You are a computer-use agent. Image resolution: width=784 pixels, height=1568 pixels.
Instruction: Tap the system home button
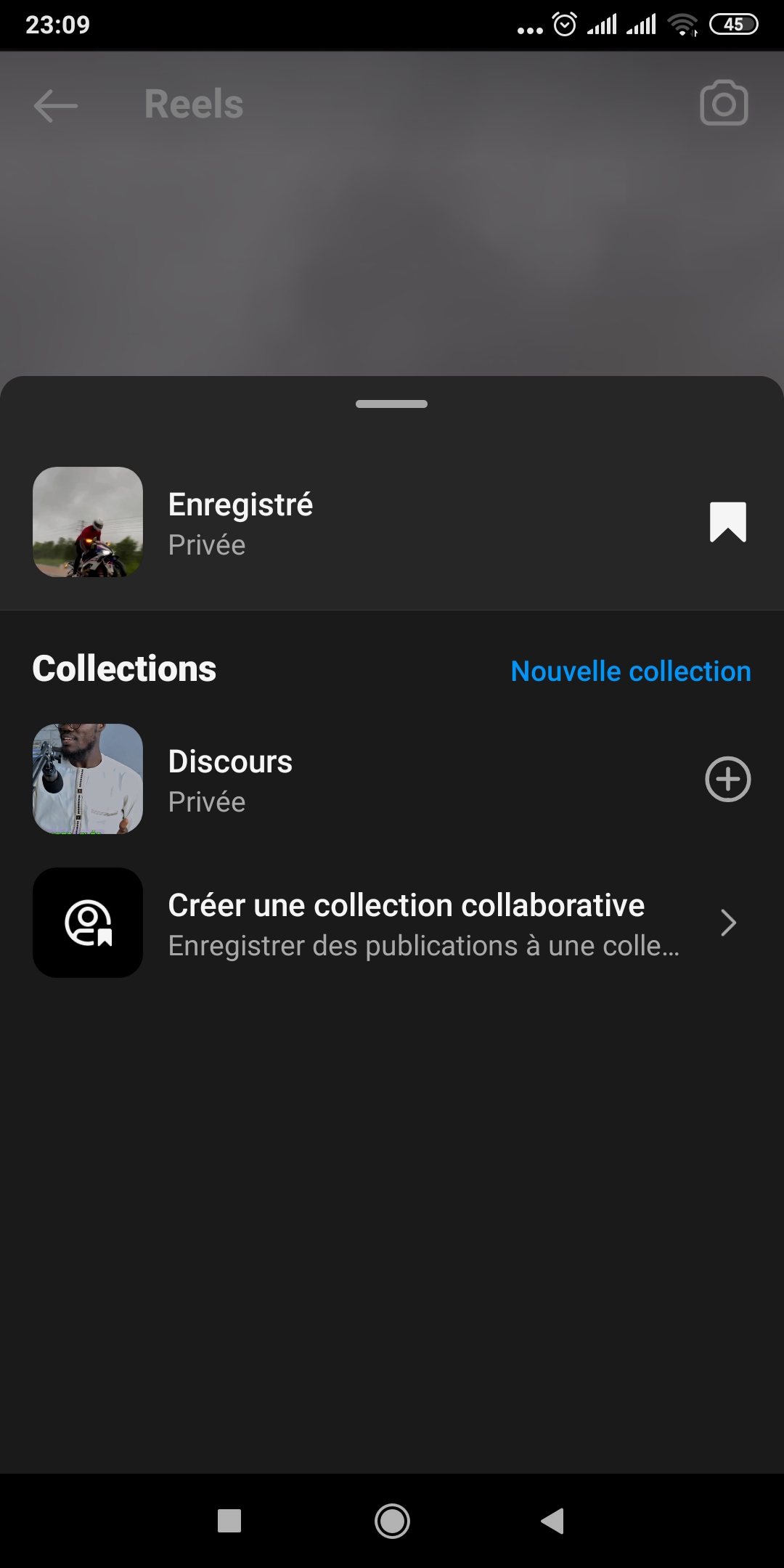pyautogui.click(x=392, y=1521)
